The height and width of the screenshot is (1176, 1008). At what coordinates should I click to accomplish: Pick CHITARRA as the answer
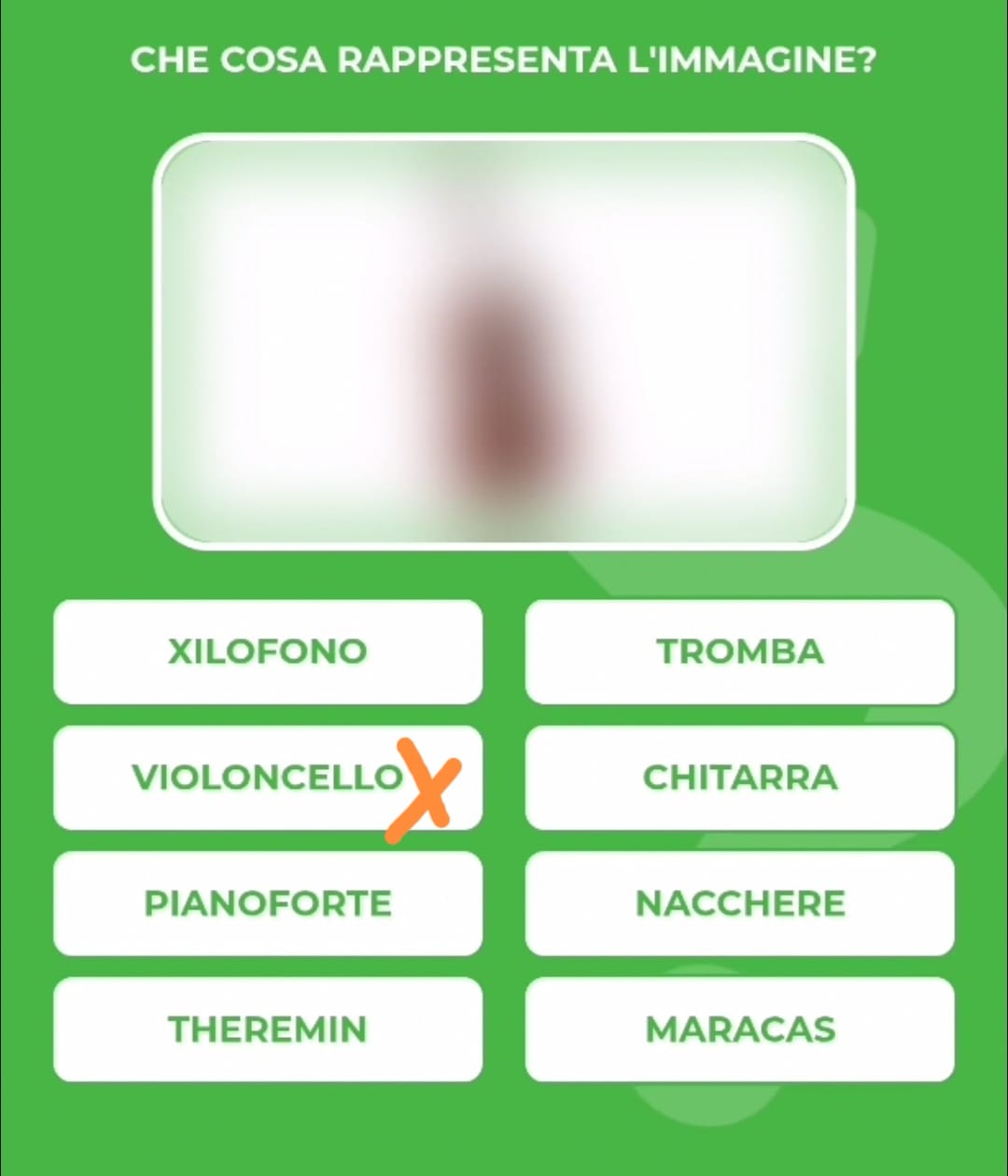[739, 777]
